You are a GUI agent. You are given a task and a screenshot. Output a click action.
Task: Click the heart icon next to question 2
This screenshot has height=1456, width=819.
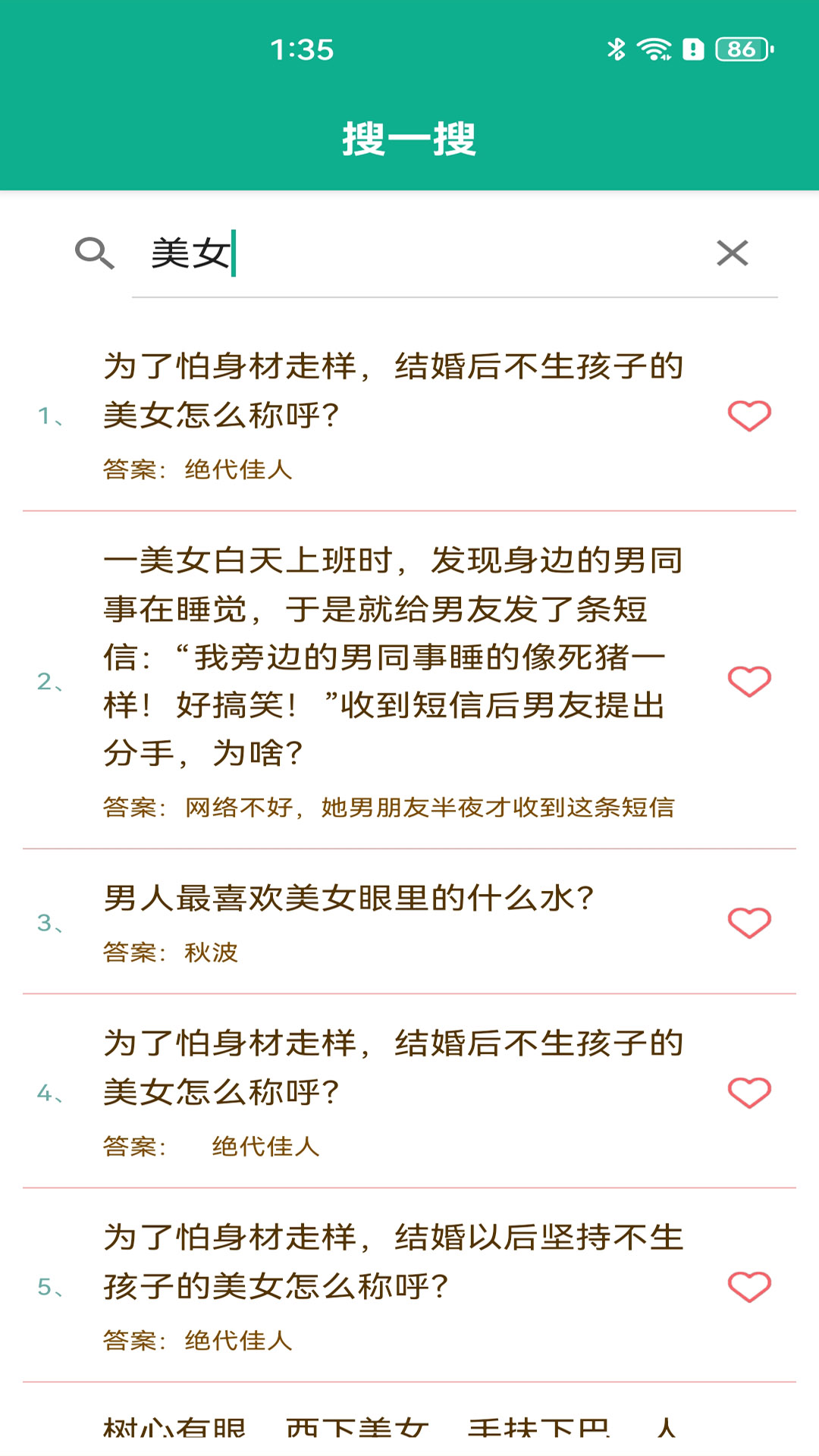[x=748, y=682]
